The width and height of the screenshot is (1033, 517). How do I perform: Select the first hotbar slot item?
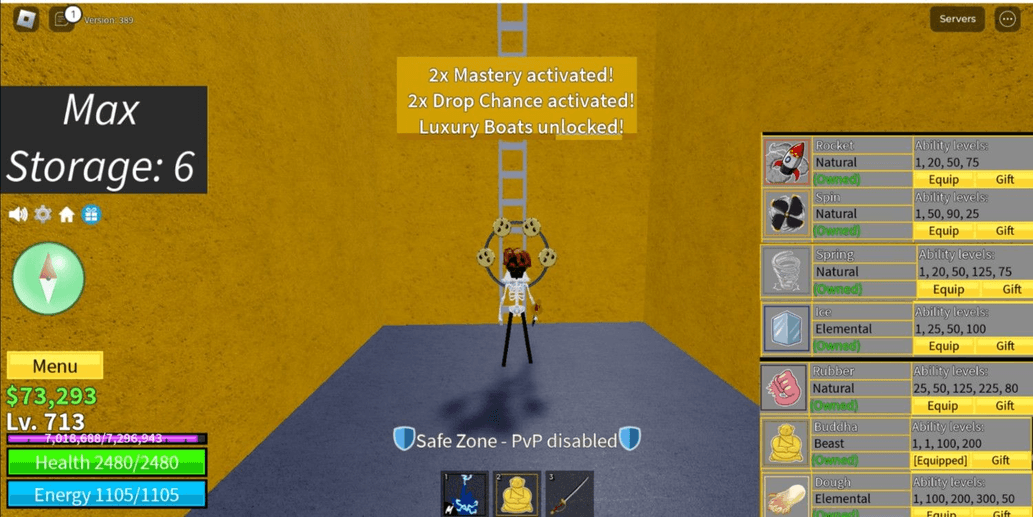(465, 494)
